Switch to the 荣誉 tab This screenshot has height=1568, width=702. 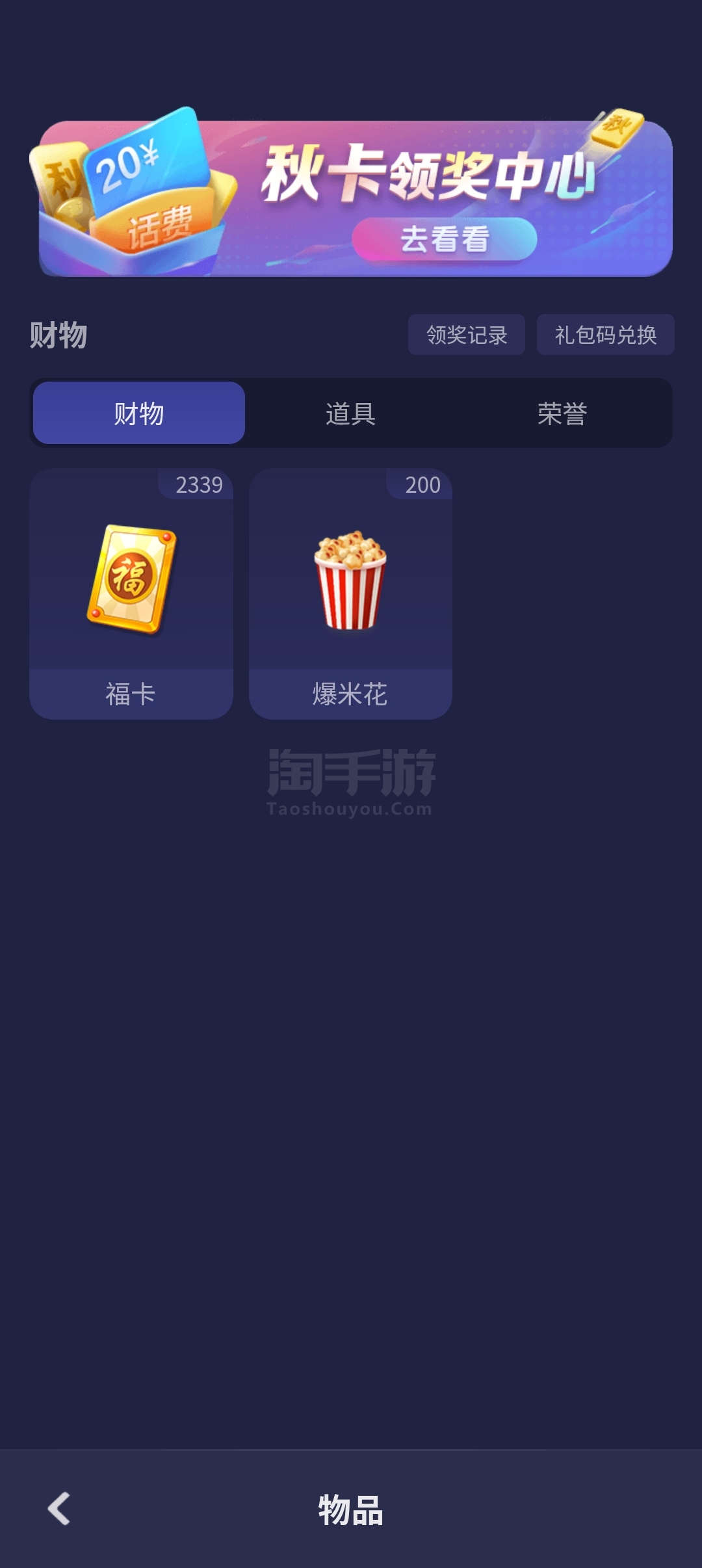click(x=562, y=413)
